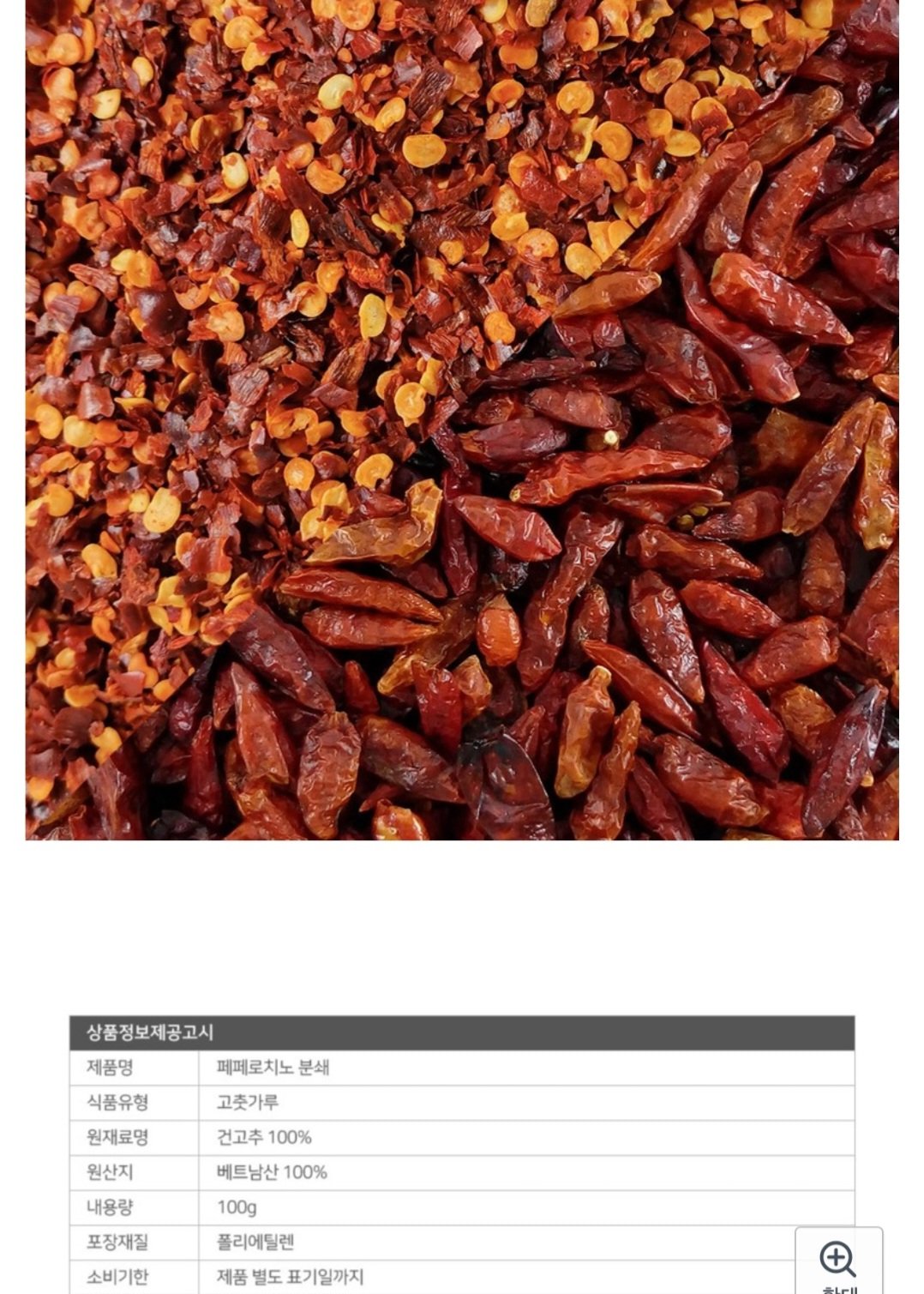
Task: Tap the 확대 zoom magnifier button
Action: coord(837,1261)
